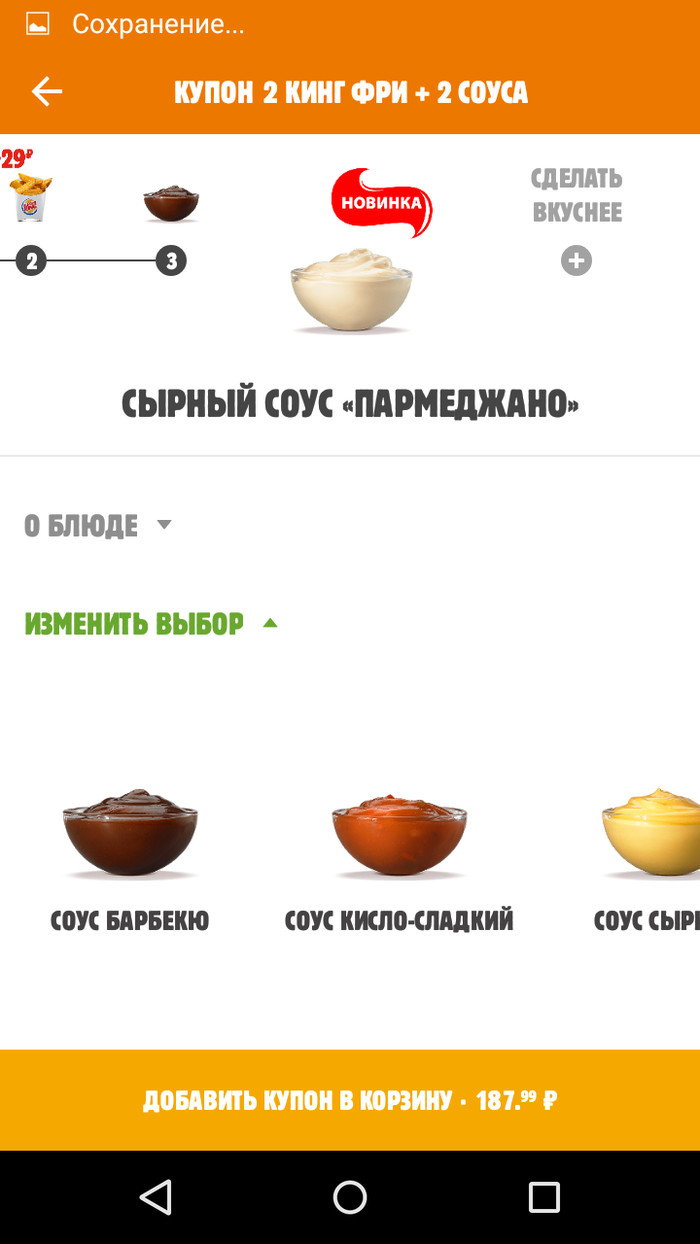Go to step 2 King Fries item

pyautogui.click(x=31, y=262)
